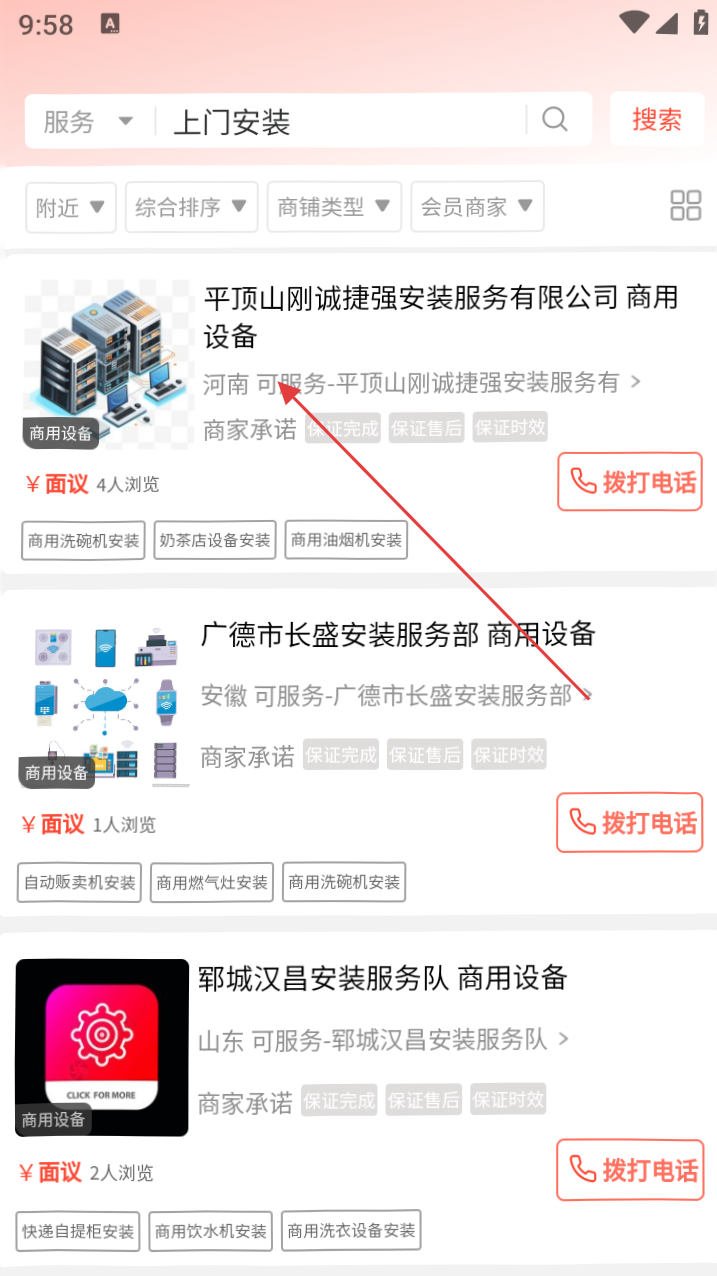The image size is (717, 1276).
Task: Call 广德市长盛安装服务部 via 拨打电话
Action: [630, 823]
